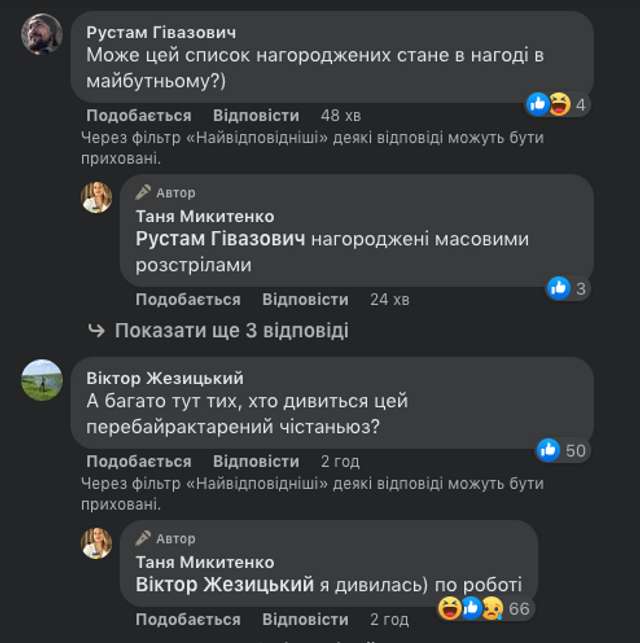Image resolution: width=640 pixels, height=643 pixels.
Task: Like Віктор Жезицький's comment
Action: [138, 461]
